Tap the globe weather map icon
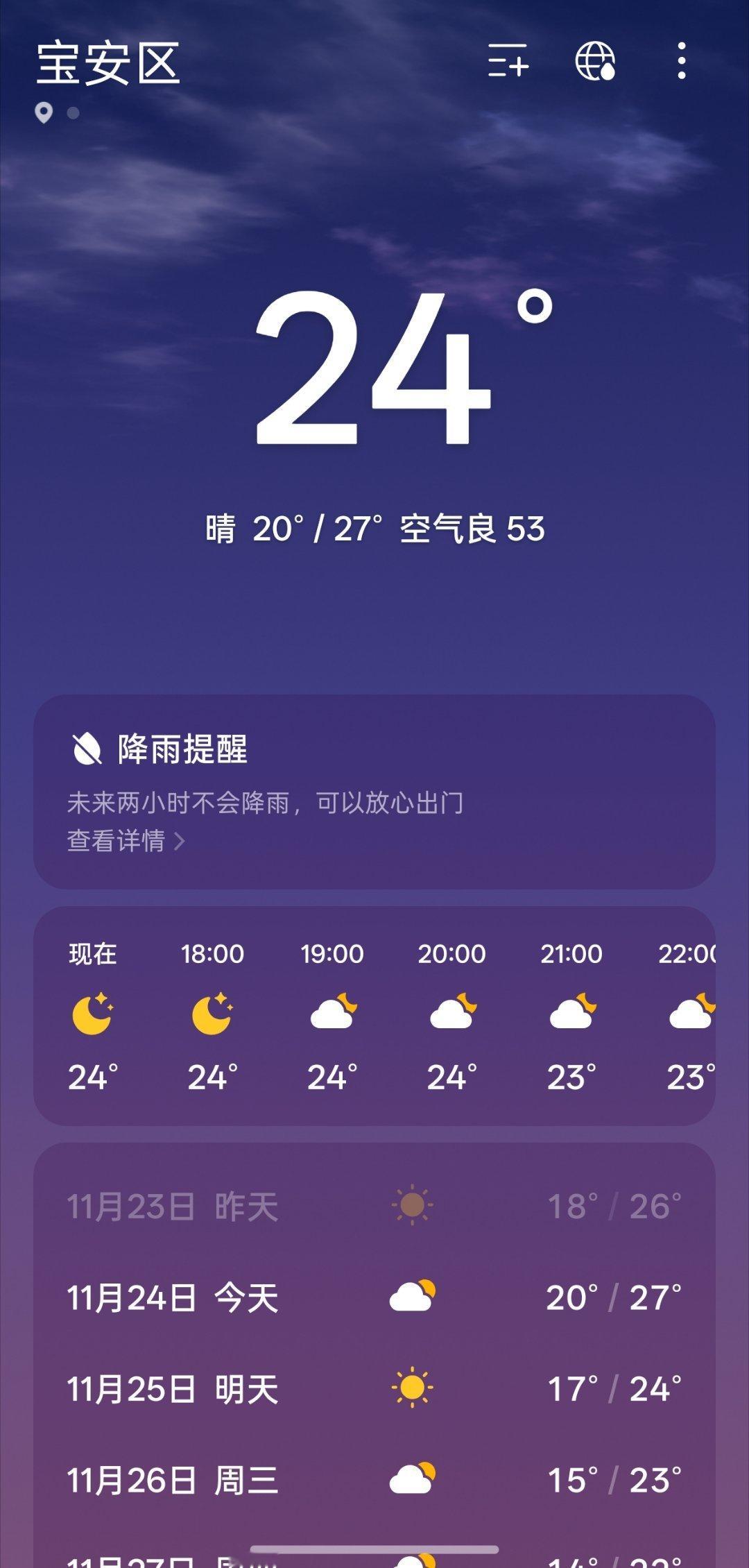Viewport: 749px width, 1568px height. 597,63
